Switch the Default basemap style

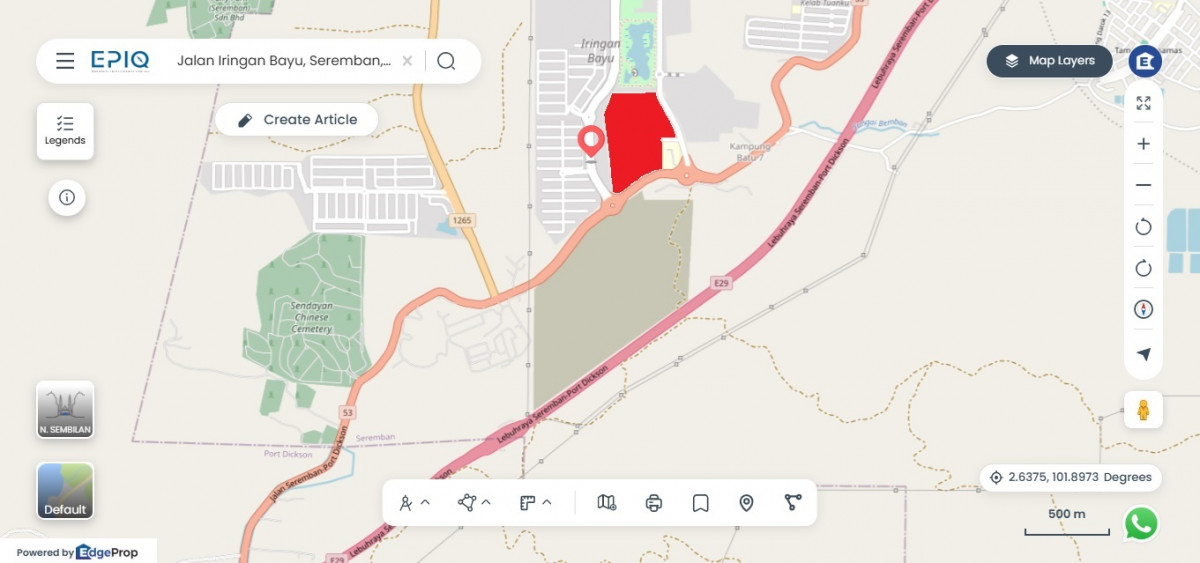[x=65, y=491]
